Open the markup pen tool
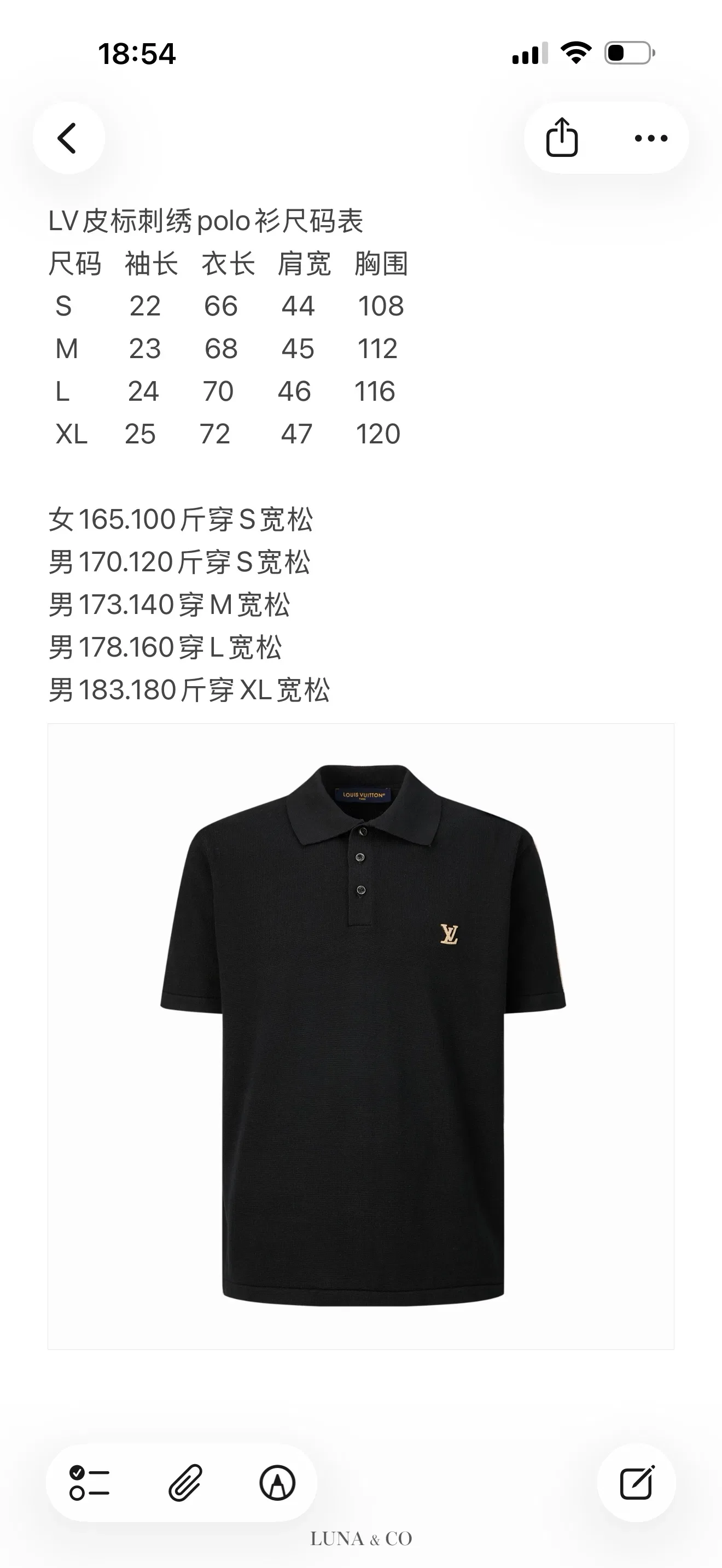 278,1482
